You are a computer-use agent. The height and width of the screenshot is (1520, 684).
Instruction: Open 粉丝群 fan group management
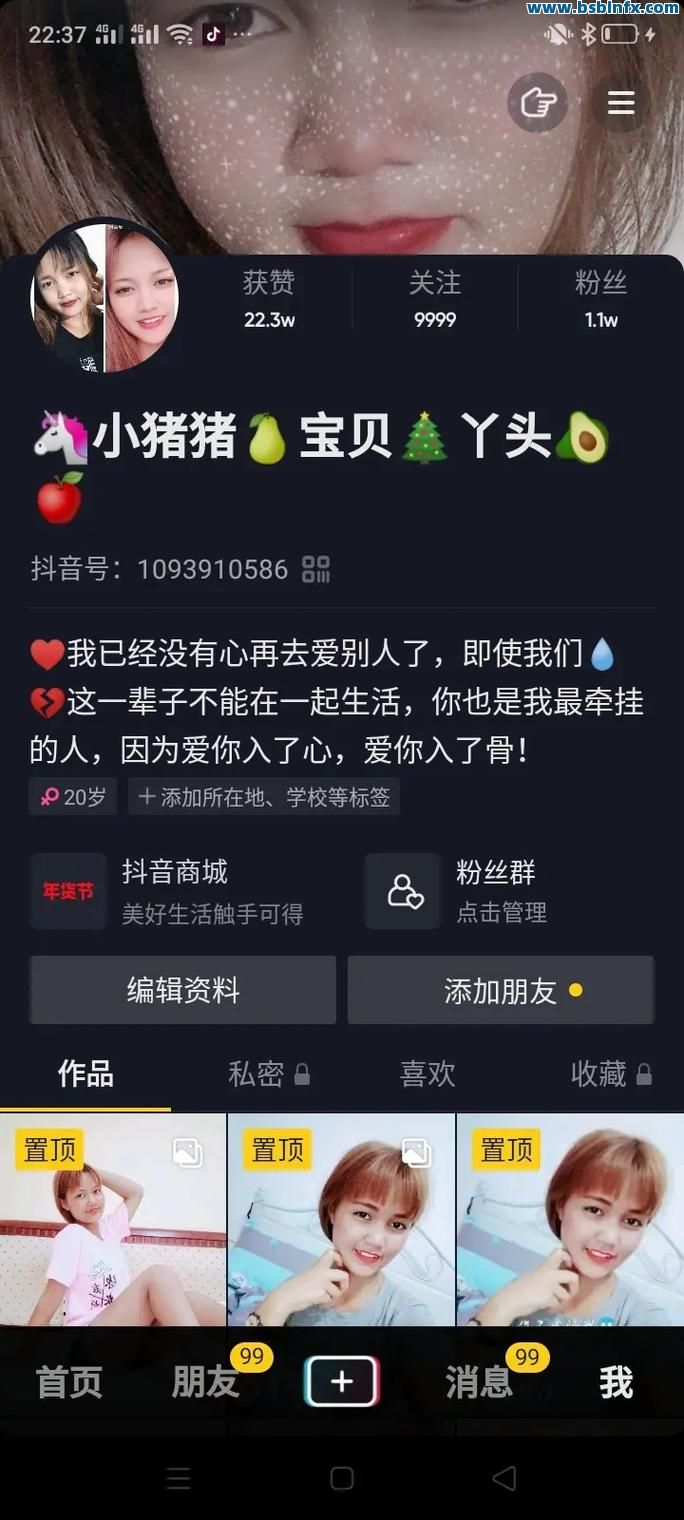pyautogui.click(x=495, y=890)
